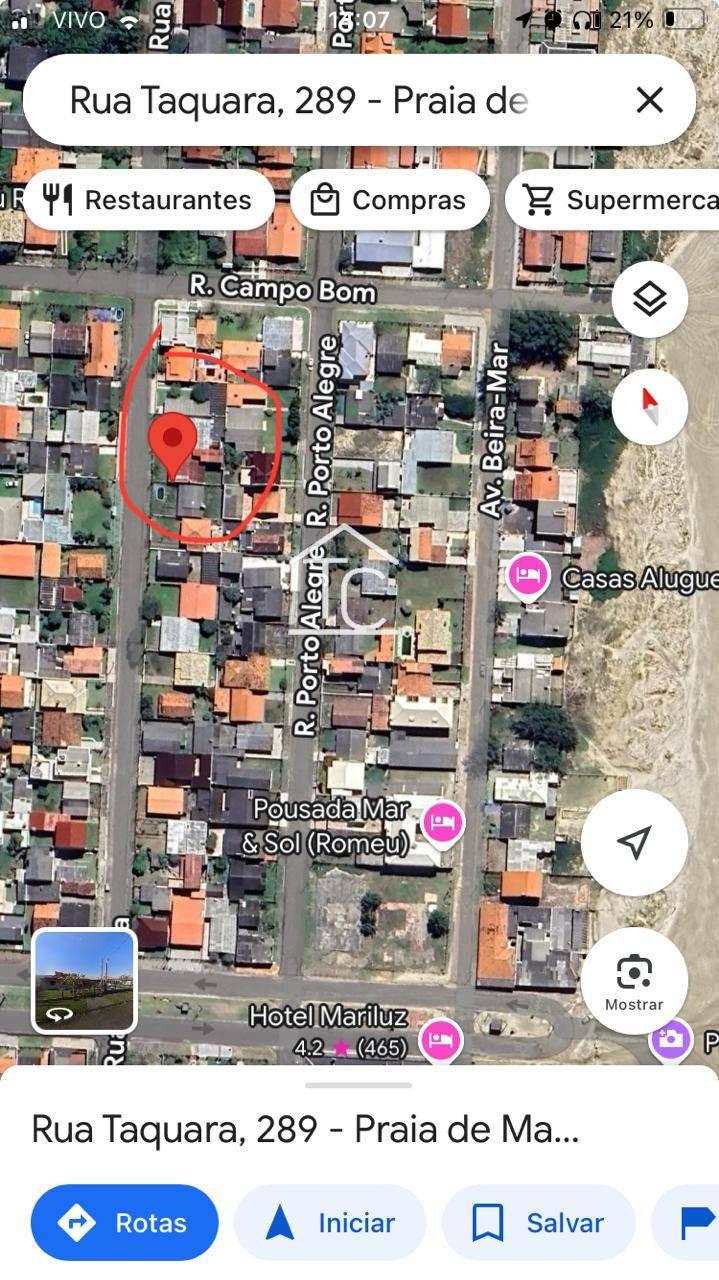Save the place with the Salvar button
Screen dimensions: 719x1280
pos(538,1222)
